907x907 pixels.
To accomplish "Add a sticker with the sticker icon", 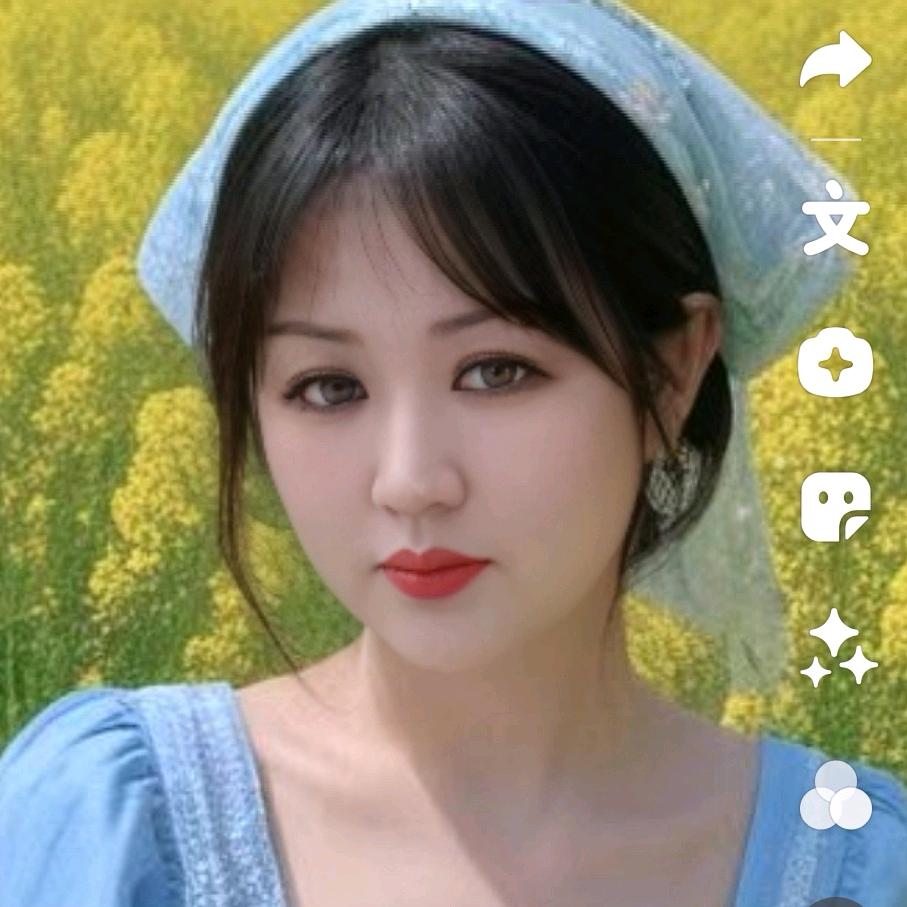I will 835,506.
